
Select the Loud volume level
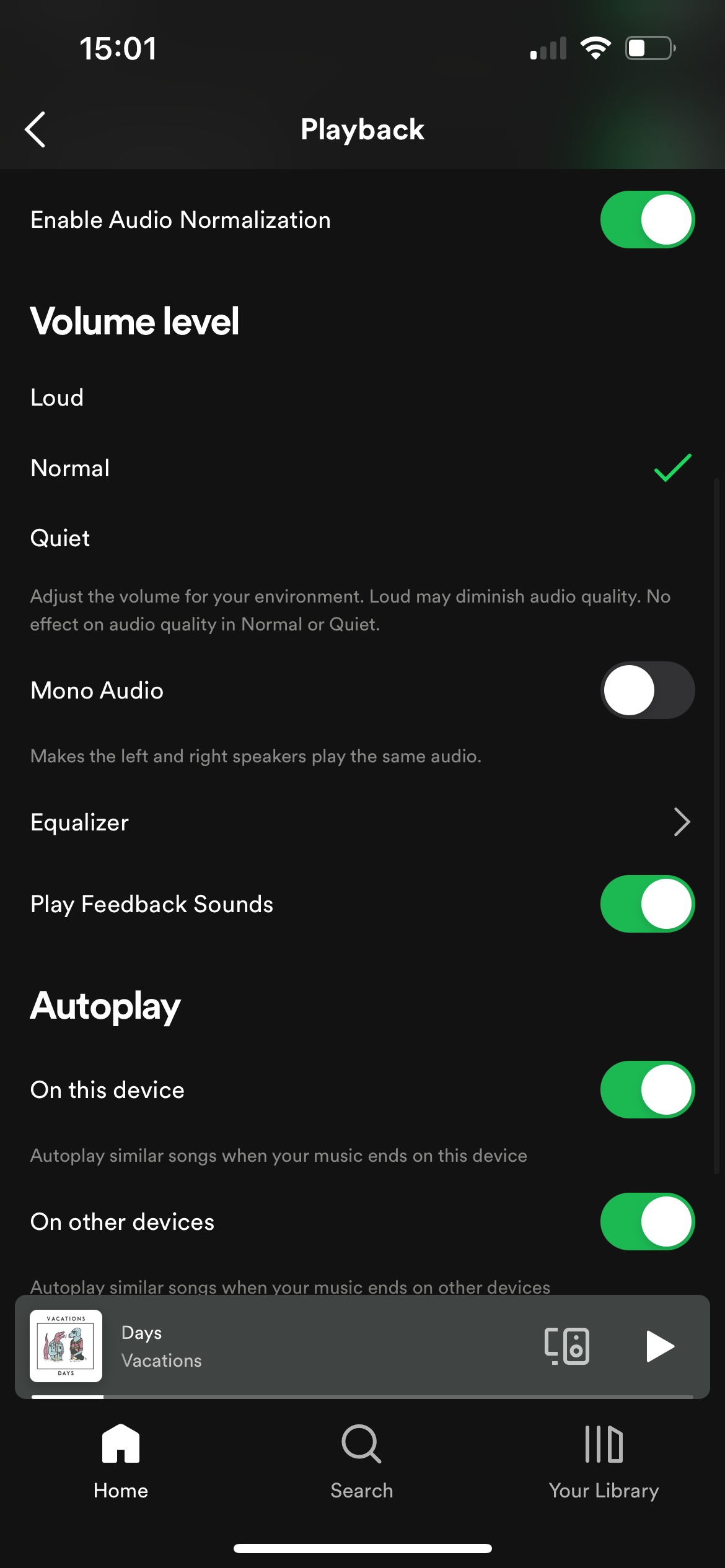(57, 397)
